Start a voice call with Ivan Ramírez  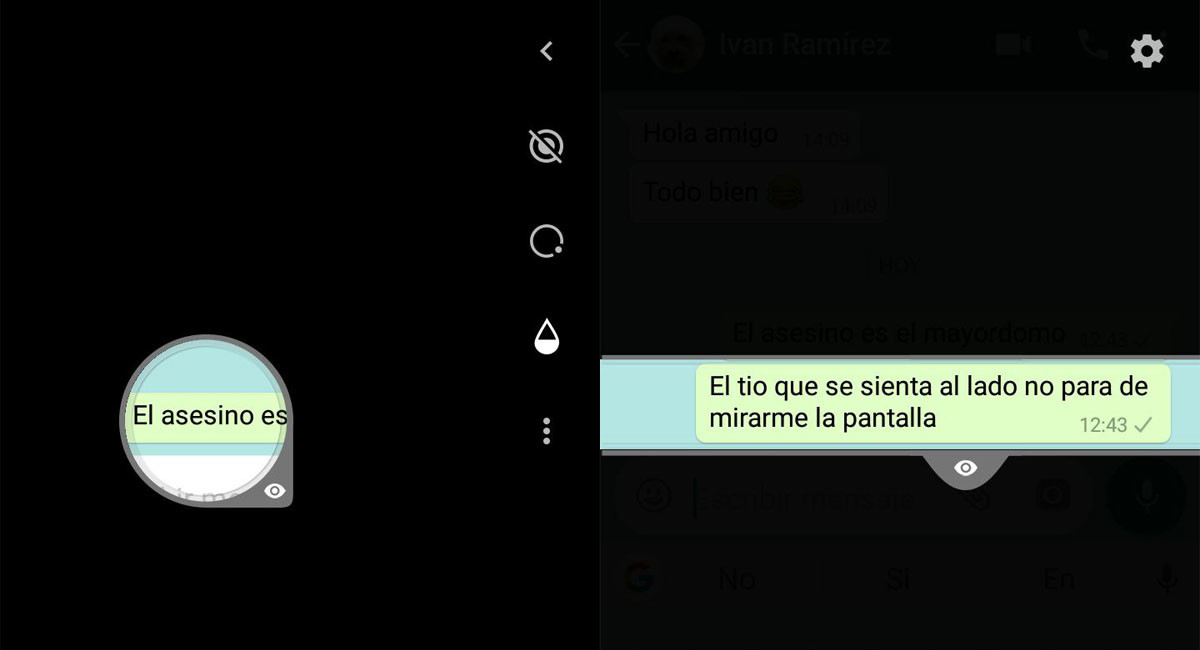coord(1091,45)
